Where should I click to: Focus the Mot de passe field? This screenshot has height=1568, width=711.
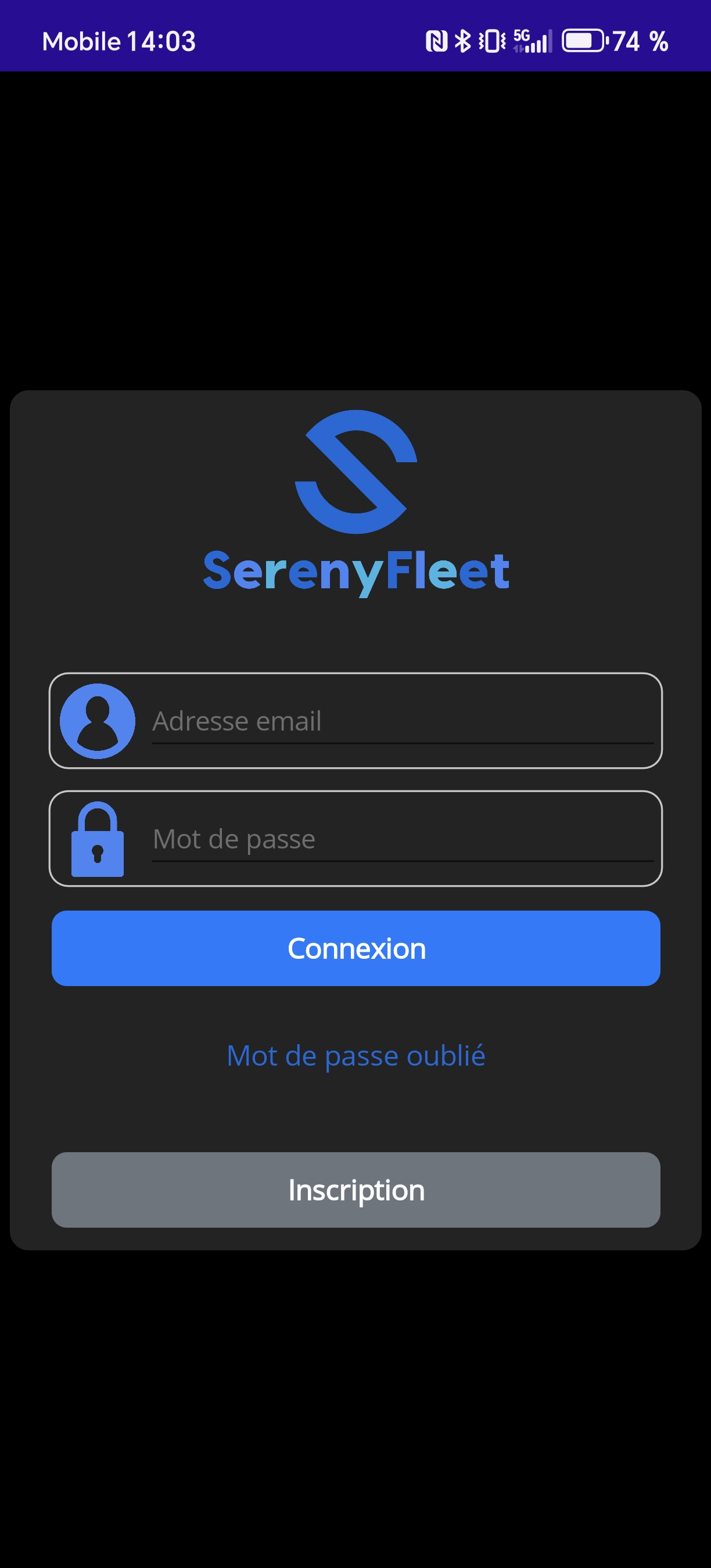coord(402,839)
